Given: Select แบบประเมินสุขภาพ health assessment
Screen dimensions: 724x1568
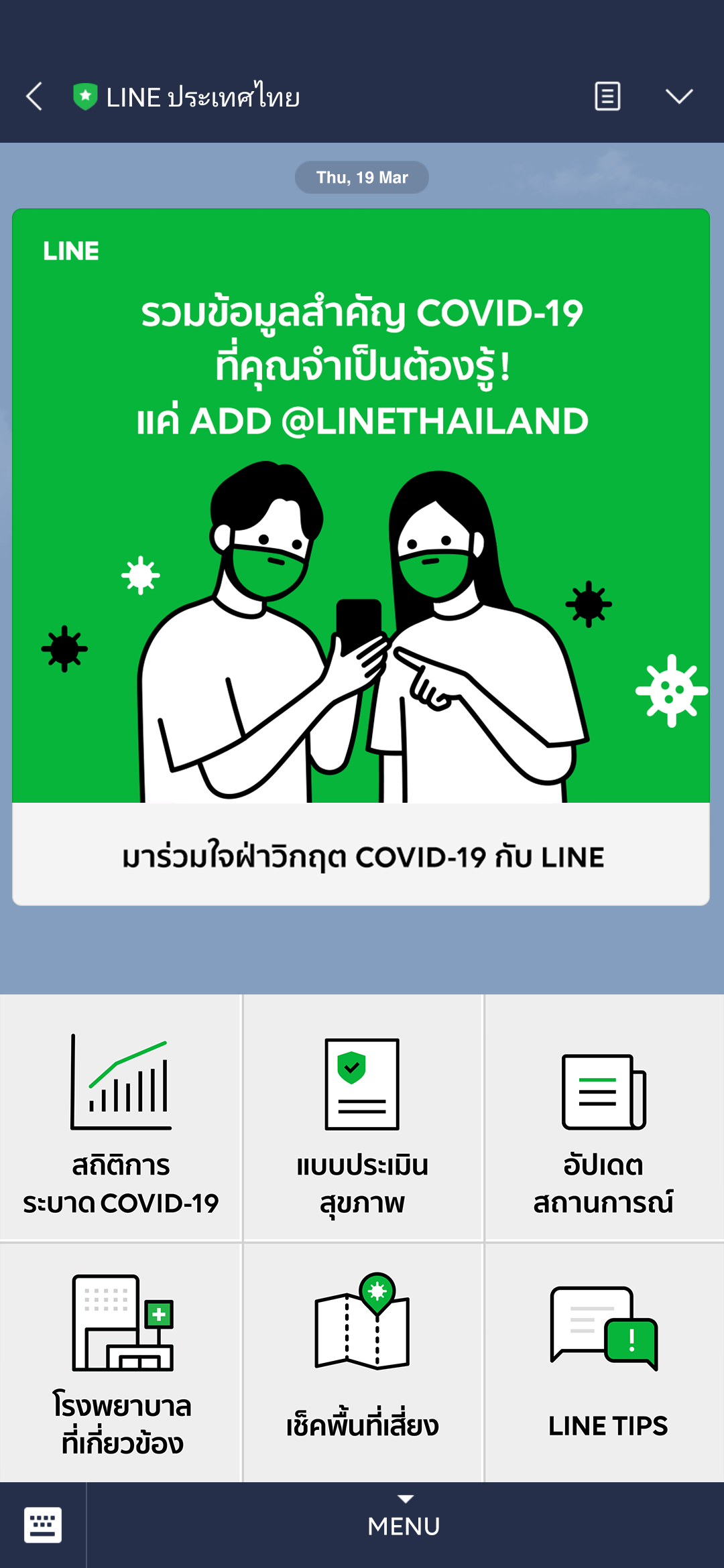Looking at the screenshot, I should [362, 1118].
